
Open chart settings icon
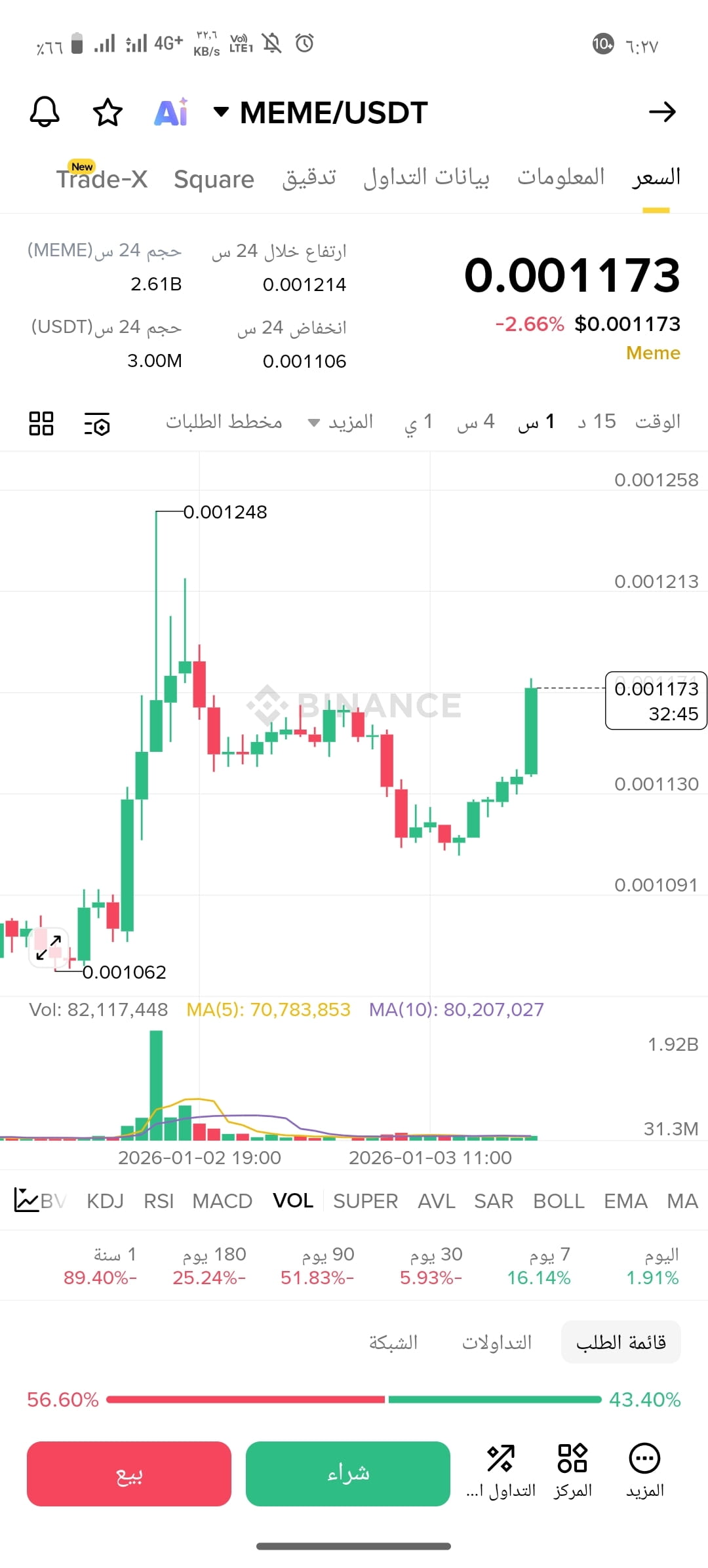click(x=97, y=423)
